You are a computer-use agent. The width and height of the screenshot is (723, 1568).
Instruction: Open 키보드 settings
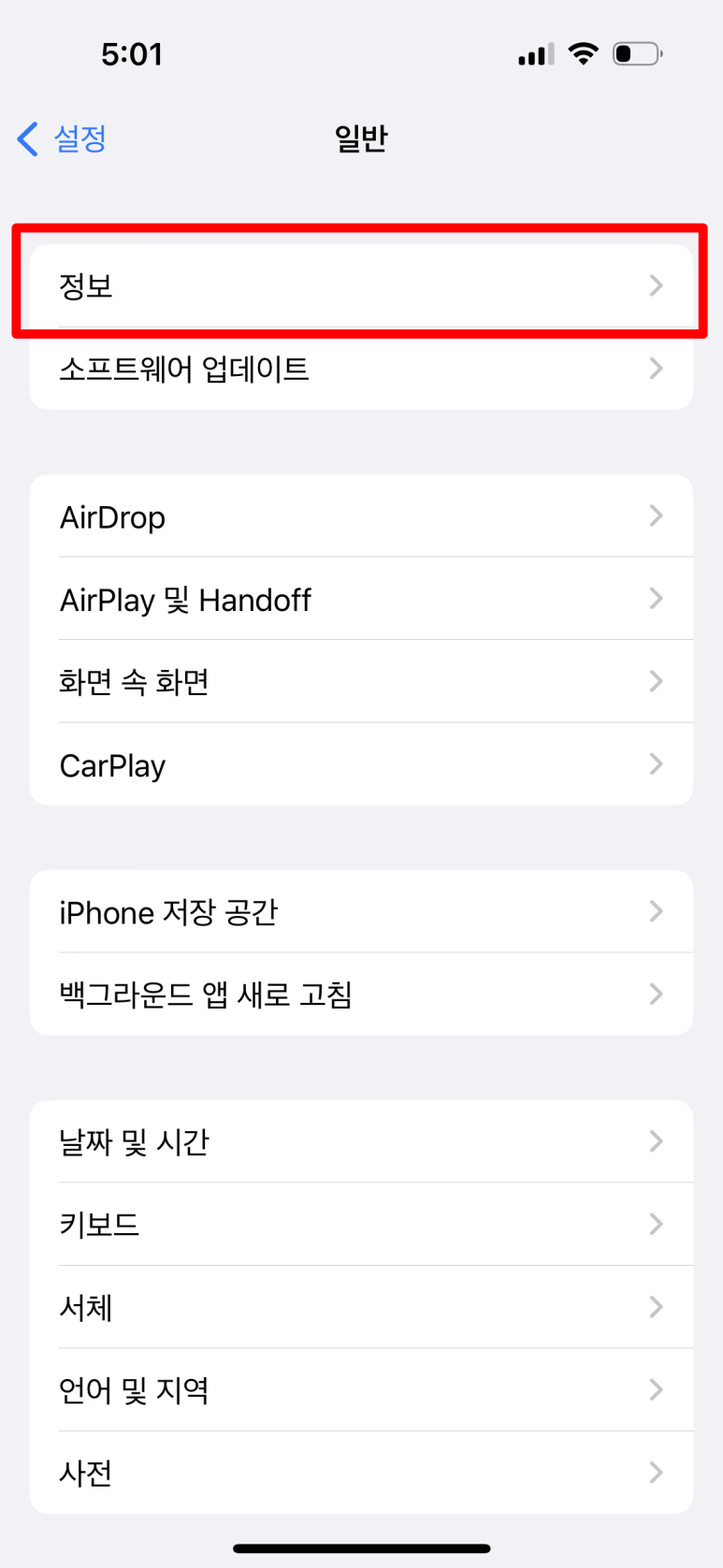tap(361, 1224)
